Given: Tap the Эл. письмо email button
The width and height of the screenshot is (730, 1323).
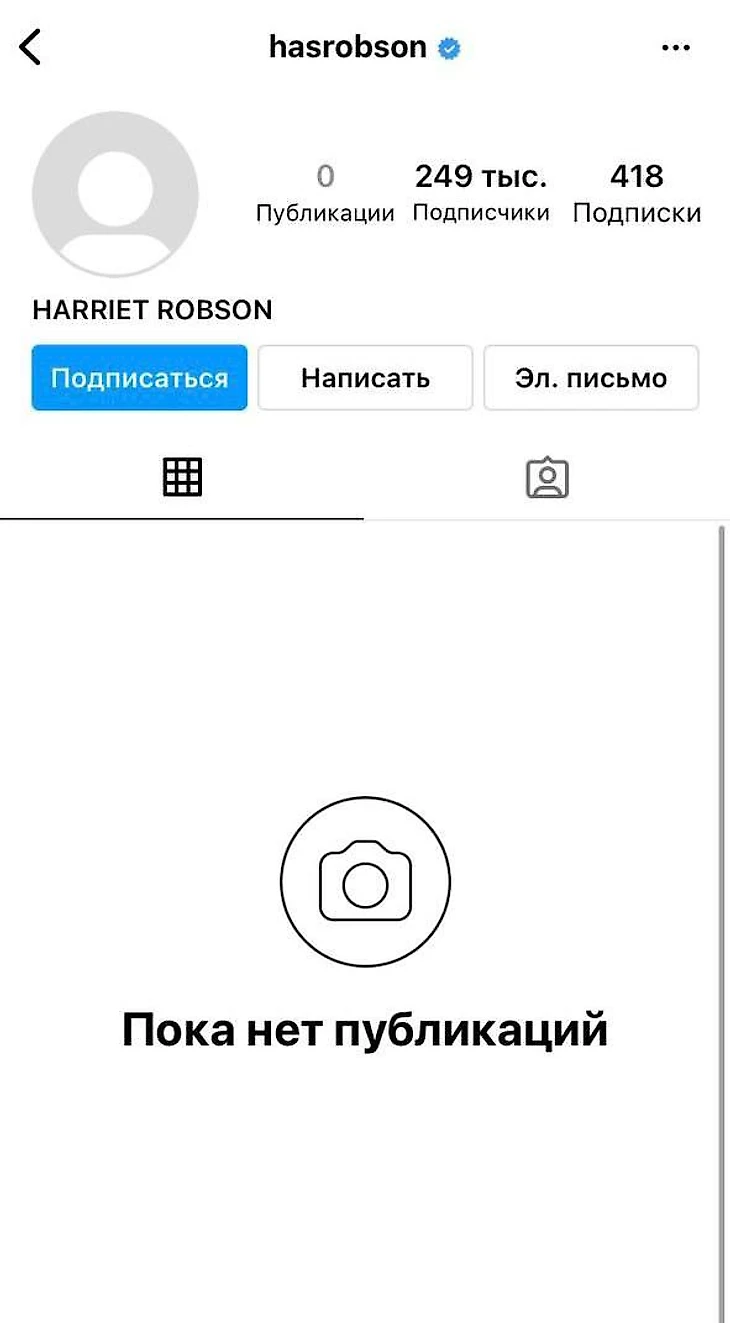Looking at the screenshot, I should [591, 378].
